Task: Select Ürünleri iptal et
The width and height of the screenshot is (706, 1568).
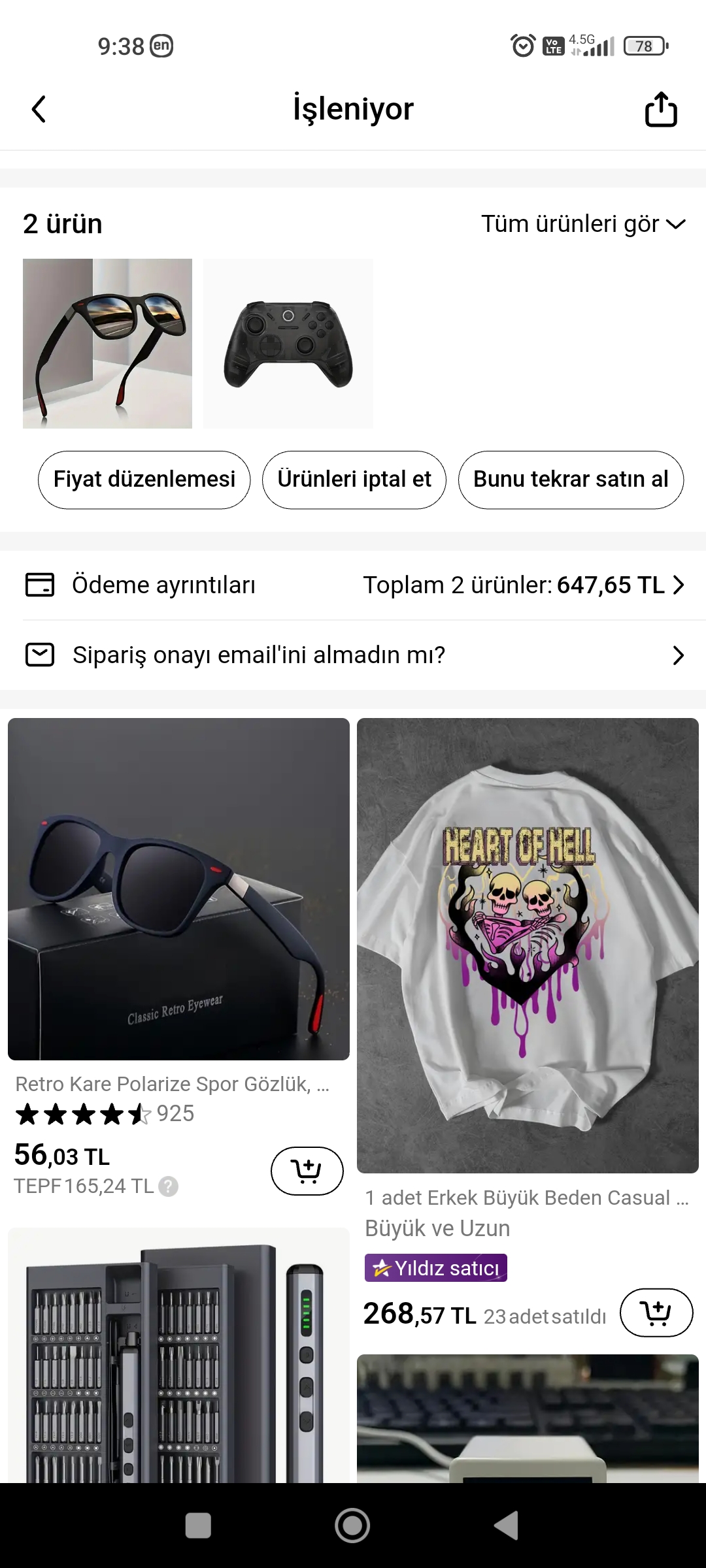Action: tap(354, 480)
